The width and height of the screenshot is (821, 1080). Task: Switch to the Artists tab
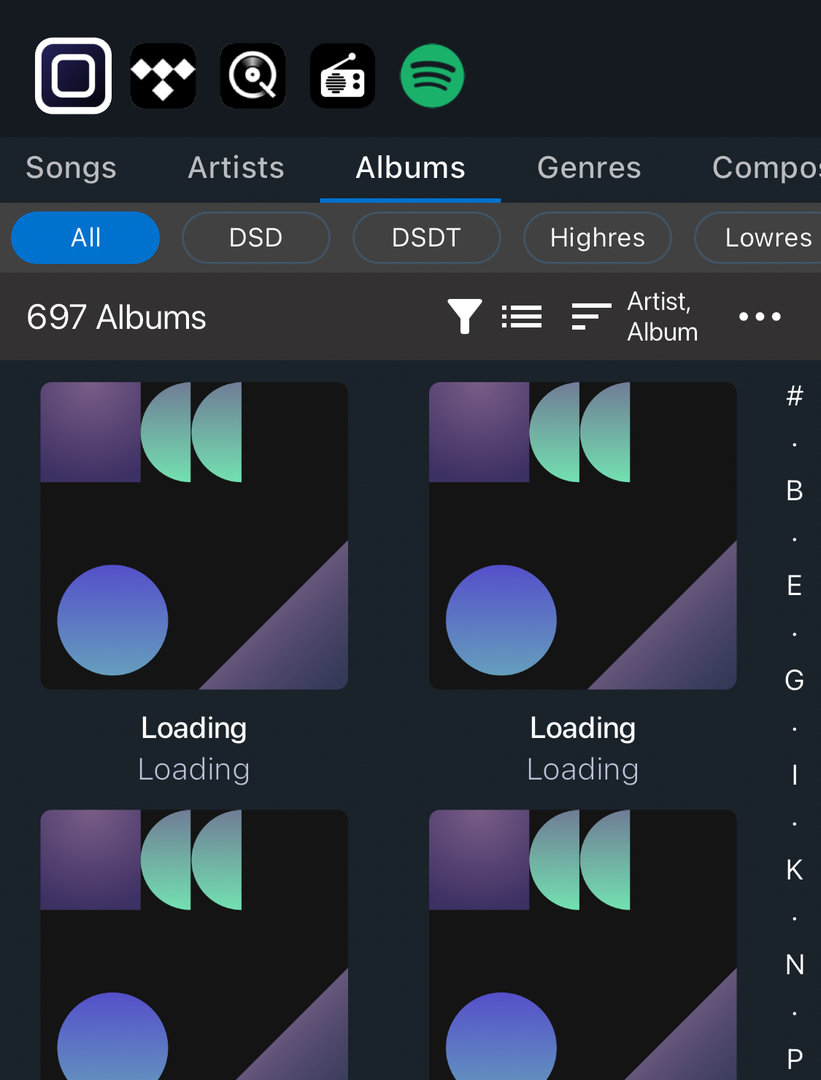pyautogui.click(x=236, y=168)
